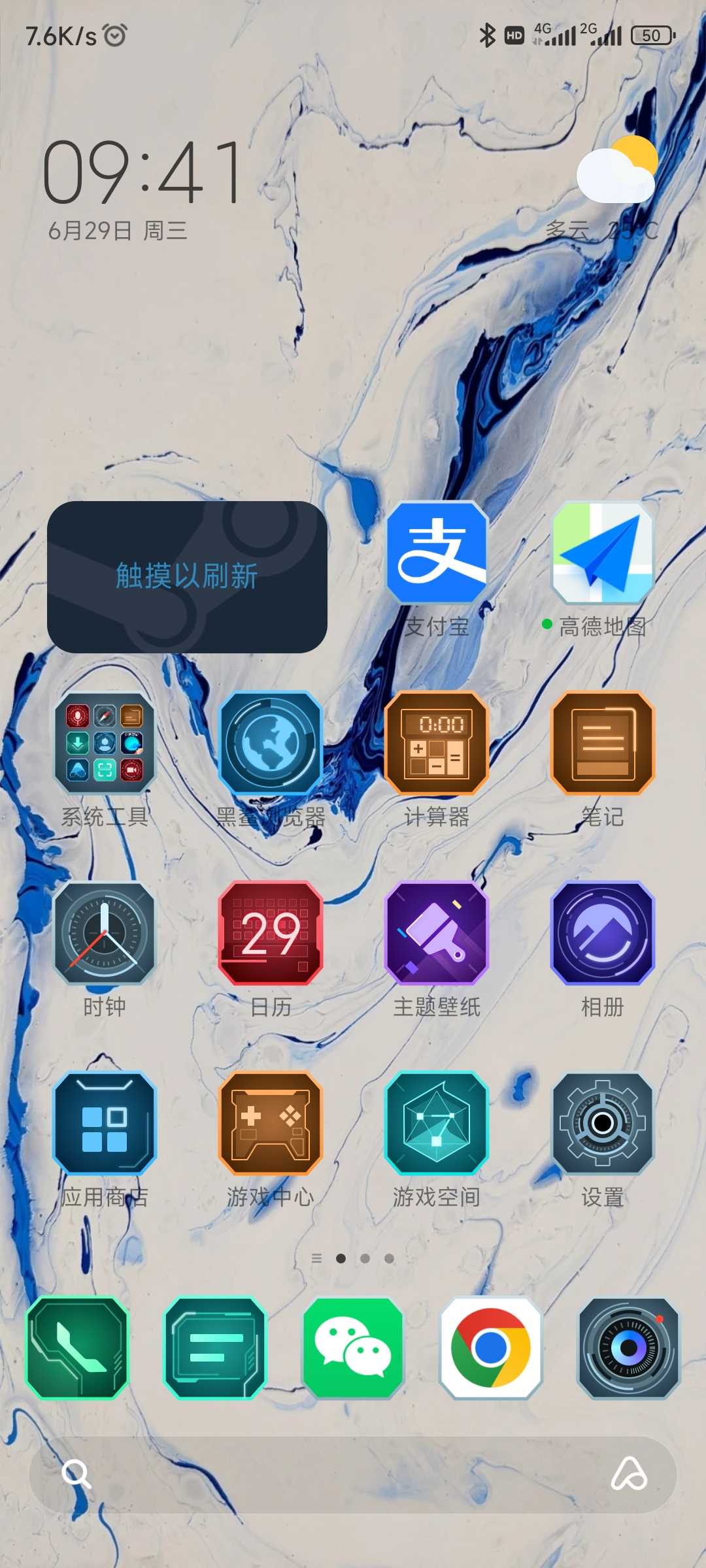Viewport: 706px width, 1568px height.
Task: Open the 设置 settings app
Action: click(x=602, y=1123)
